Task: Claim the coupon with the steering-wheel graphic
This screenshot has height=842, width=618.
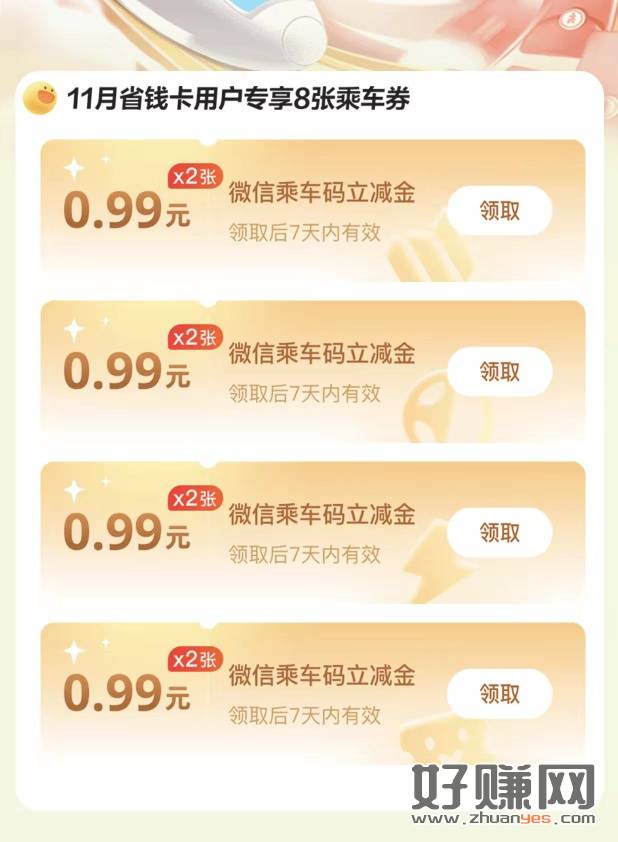Action: click(499, 372)
